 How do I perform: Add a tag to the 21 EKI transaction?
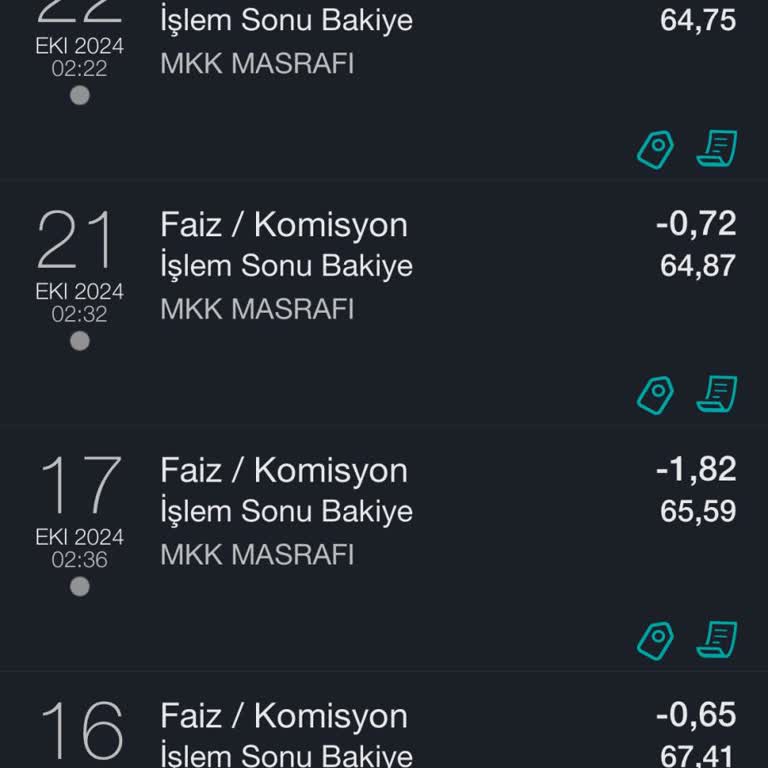[656, 396]
